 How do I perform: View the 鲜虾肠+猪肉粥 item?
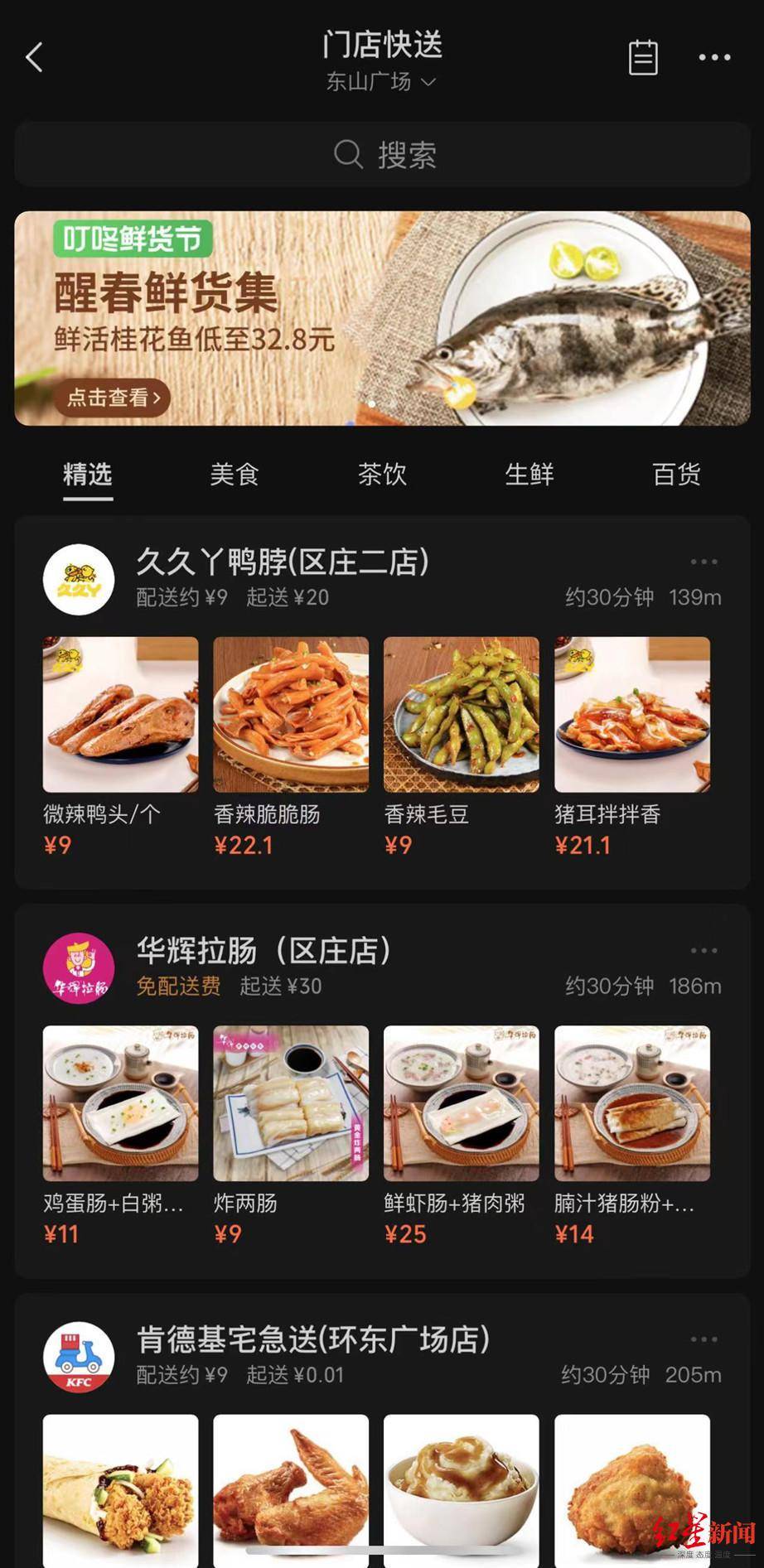tap(462, 1103)
